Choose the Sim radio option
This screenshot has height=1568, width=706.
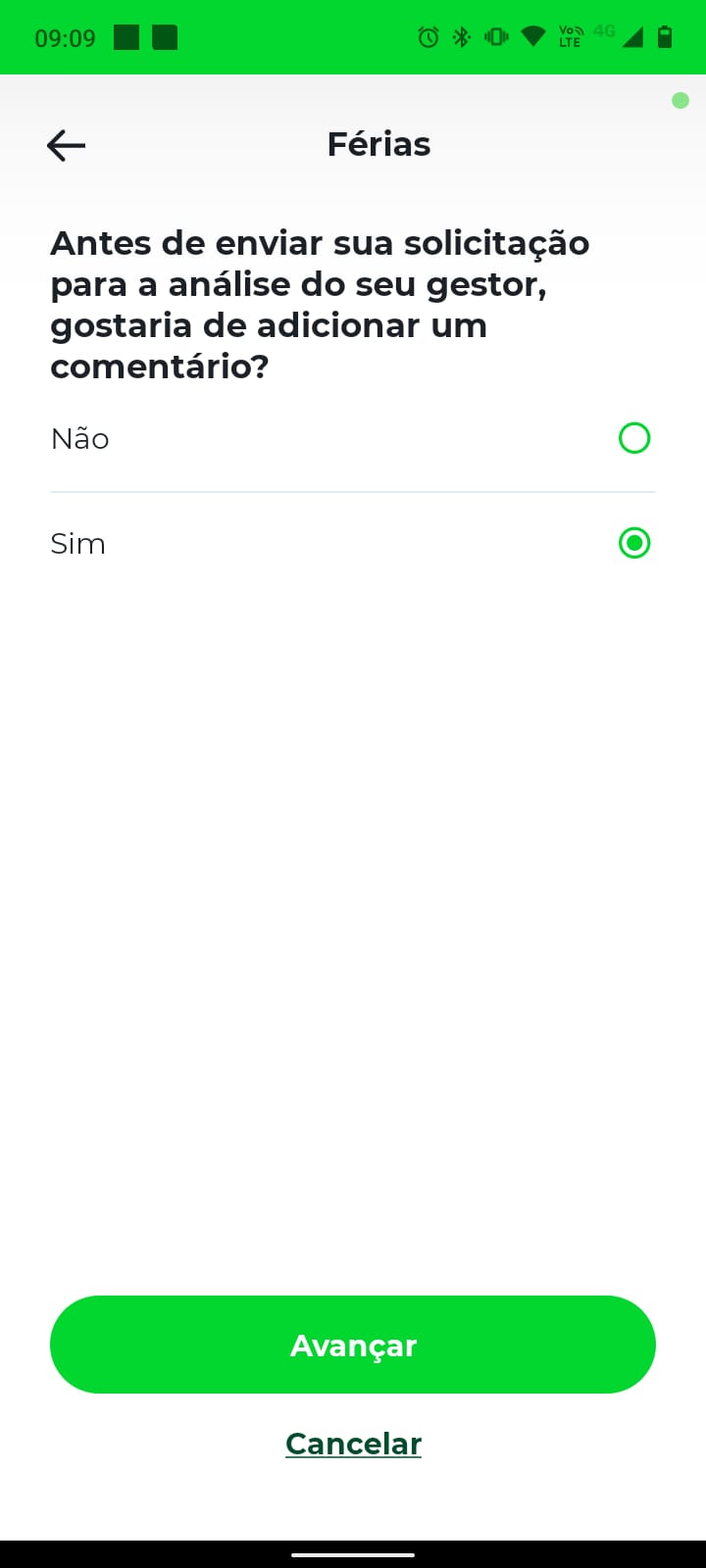(x=634, y=543)
